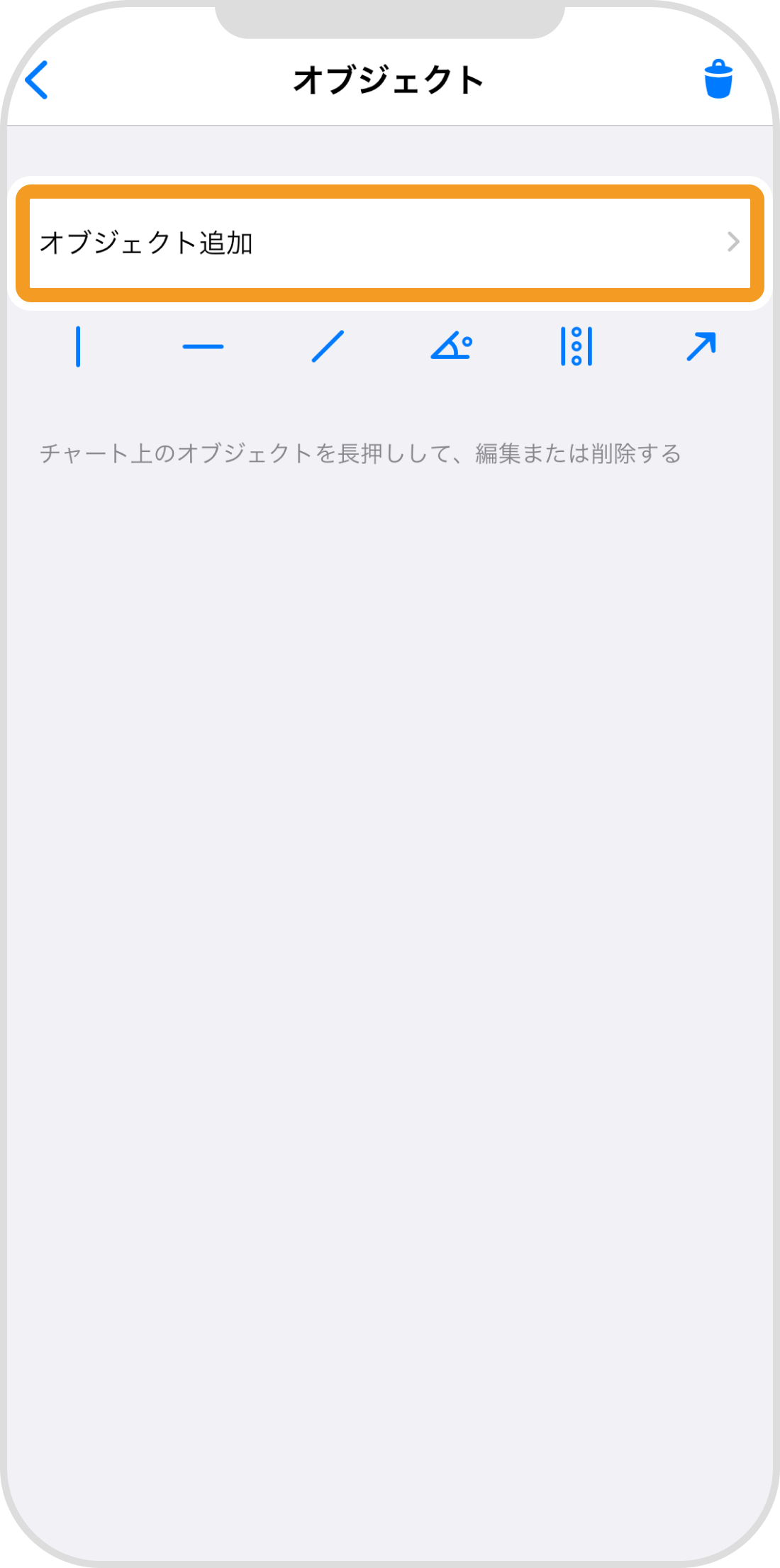Enable the vertical line quick-draw shortcut
This screenshot has width=780, height=1568.
(x=78, y=348)
